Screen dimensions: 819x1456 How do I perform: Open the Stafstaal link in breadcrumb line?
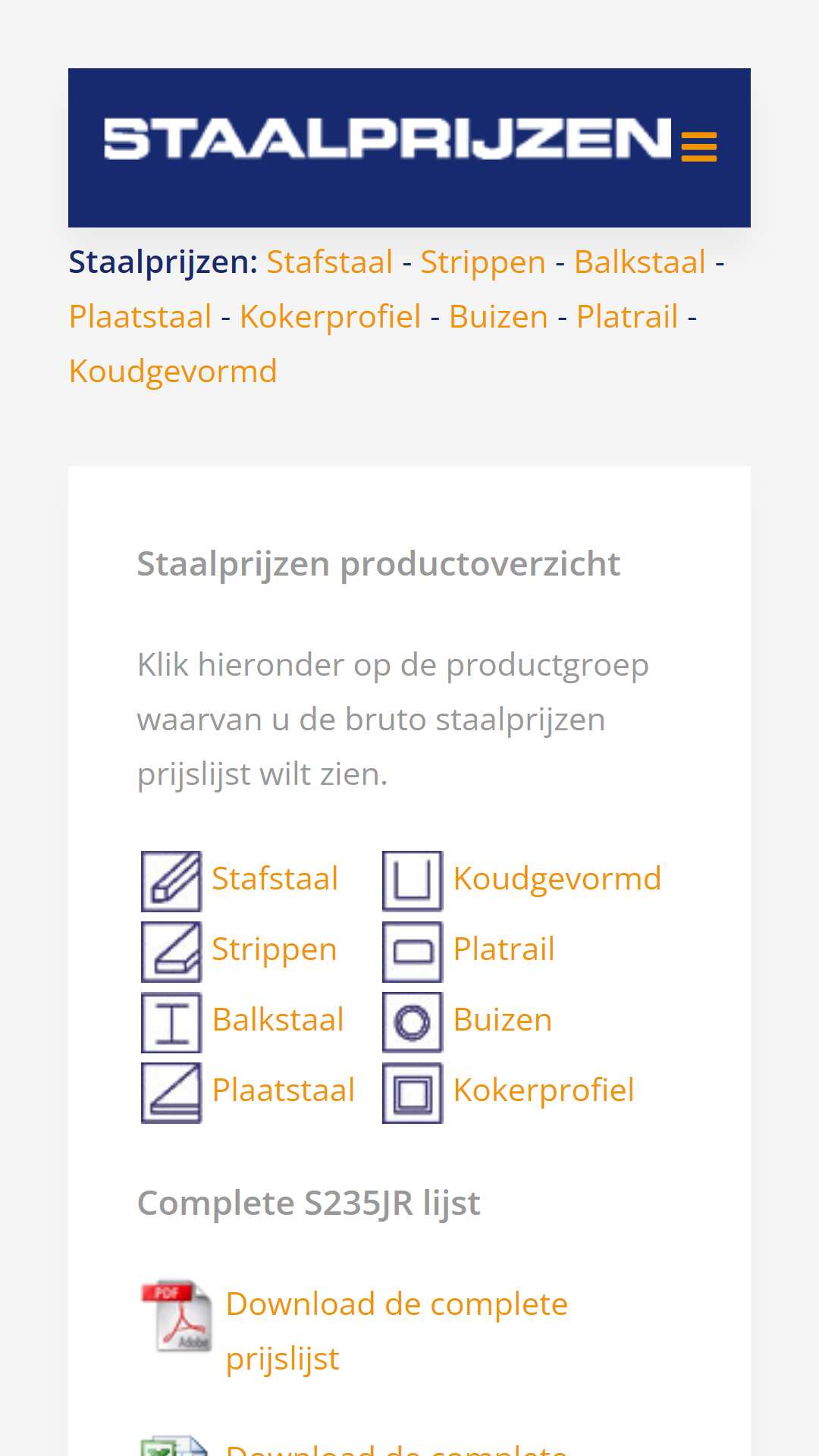[x=330, y=262]
